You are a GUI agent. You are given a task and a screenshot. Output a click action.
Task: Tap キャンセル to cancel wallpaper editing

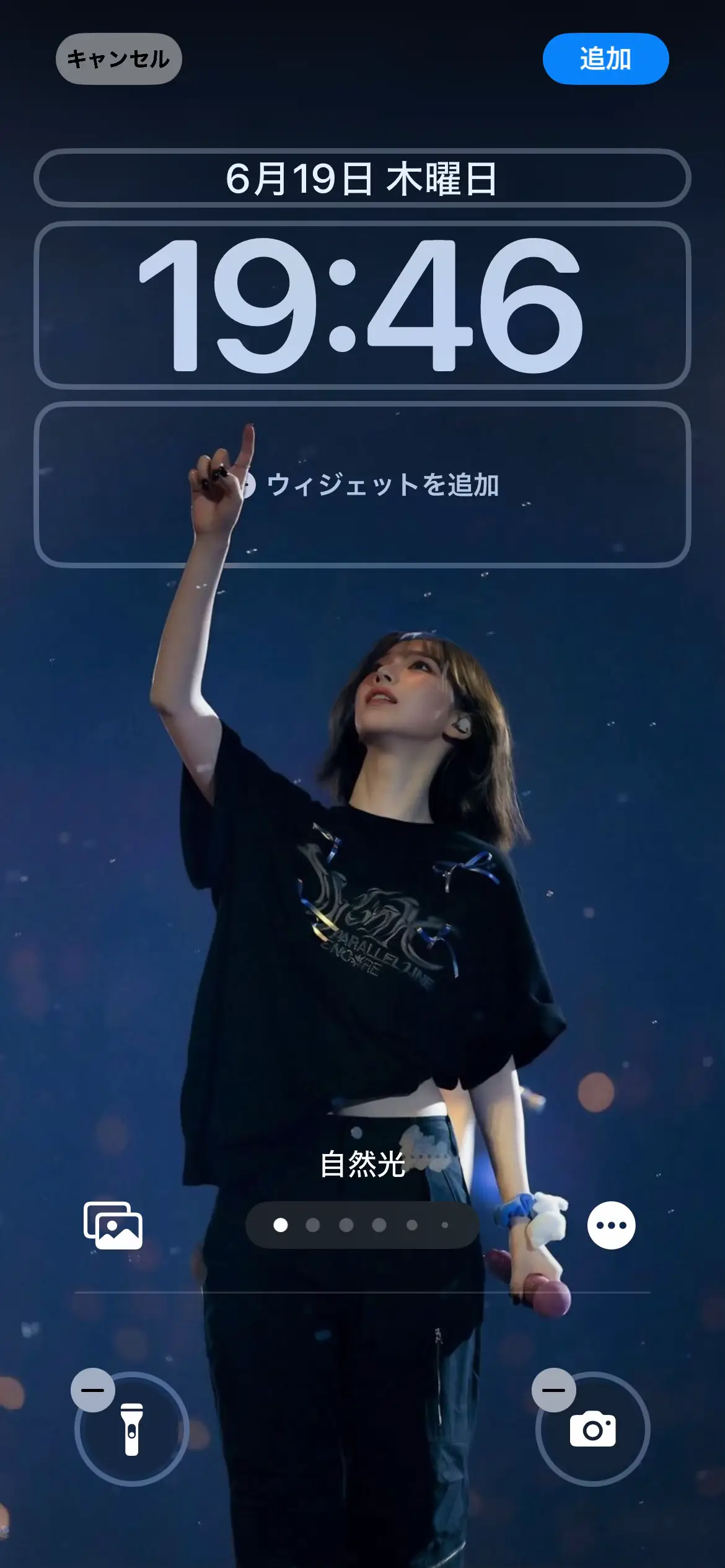118,59
